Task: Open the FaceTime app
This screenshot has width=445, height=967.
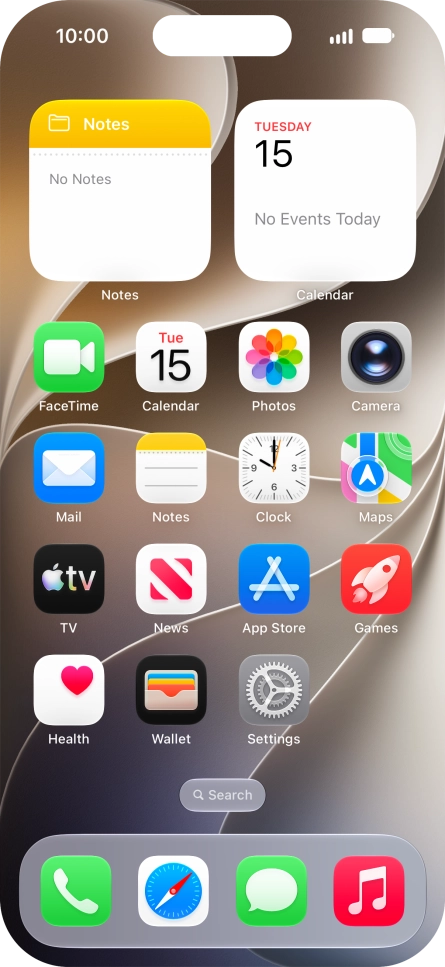Action: point(68,357)
